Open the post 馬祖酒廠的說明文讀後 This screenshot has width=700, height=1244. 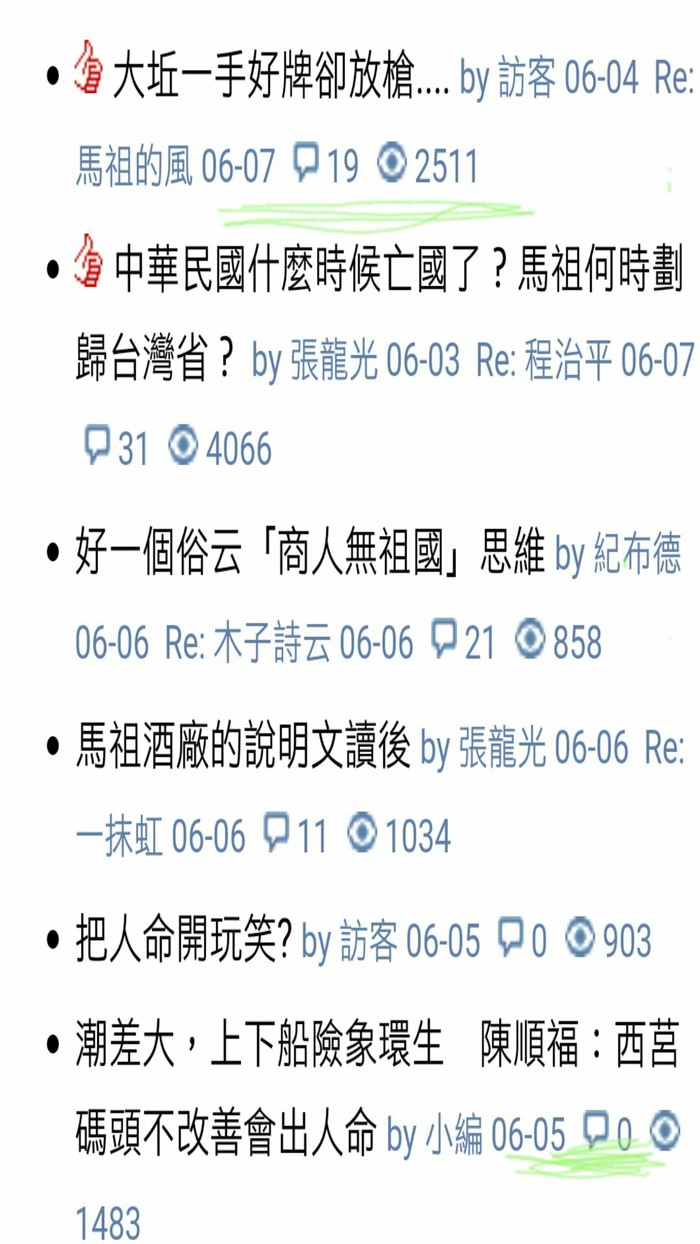click(x=243, y=748)
